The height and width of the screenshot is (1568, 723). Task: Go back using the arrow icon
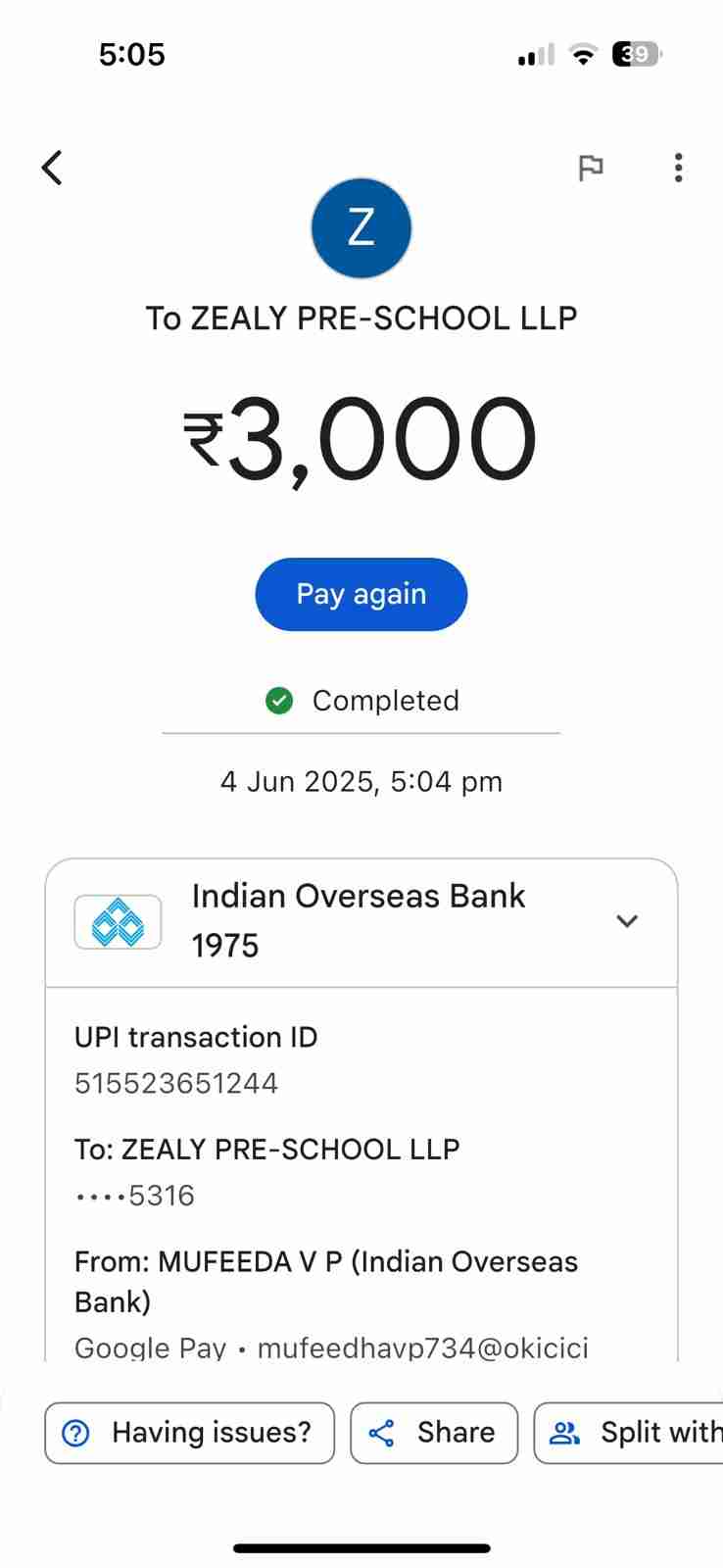(x=53, y=168)
